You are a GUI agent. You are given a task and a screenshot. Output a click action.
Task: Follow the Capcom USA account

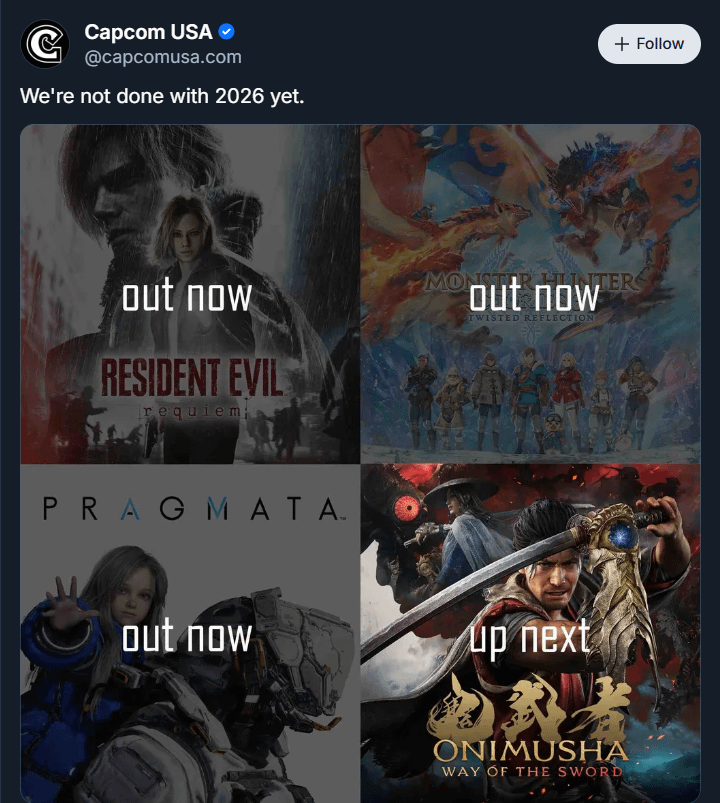click(649, 44)
